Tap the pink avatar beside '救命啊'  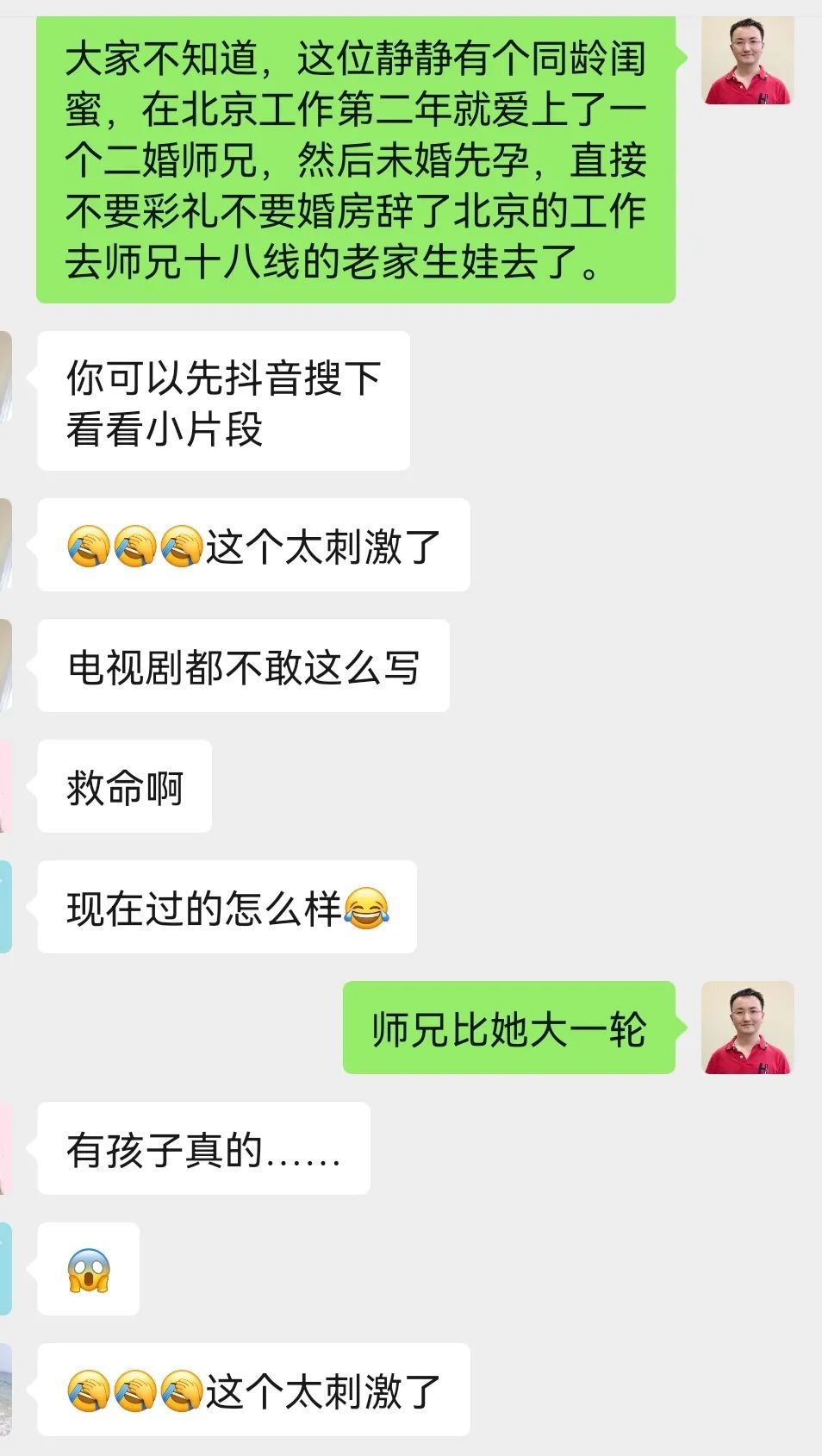(x=7, y=785)
